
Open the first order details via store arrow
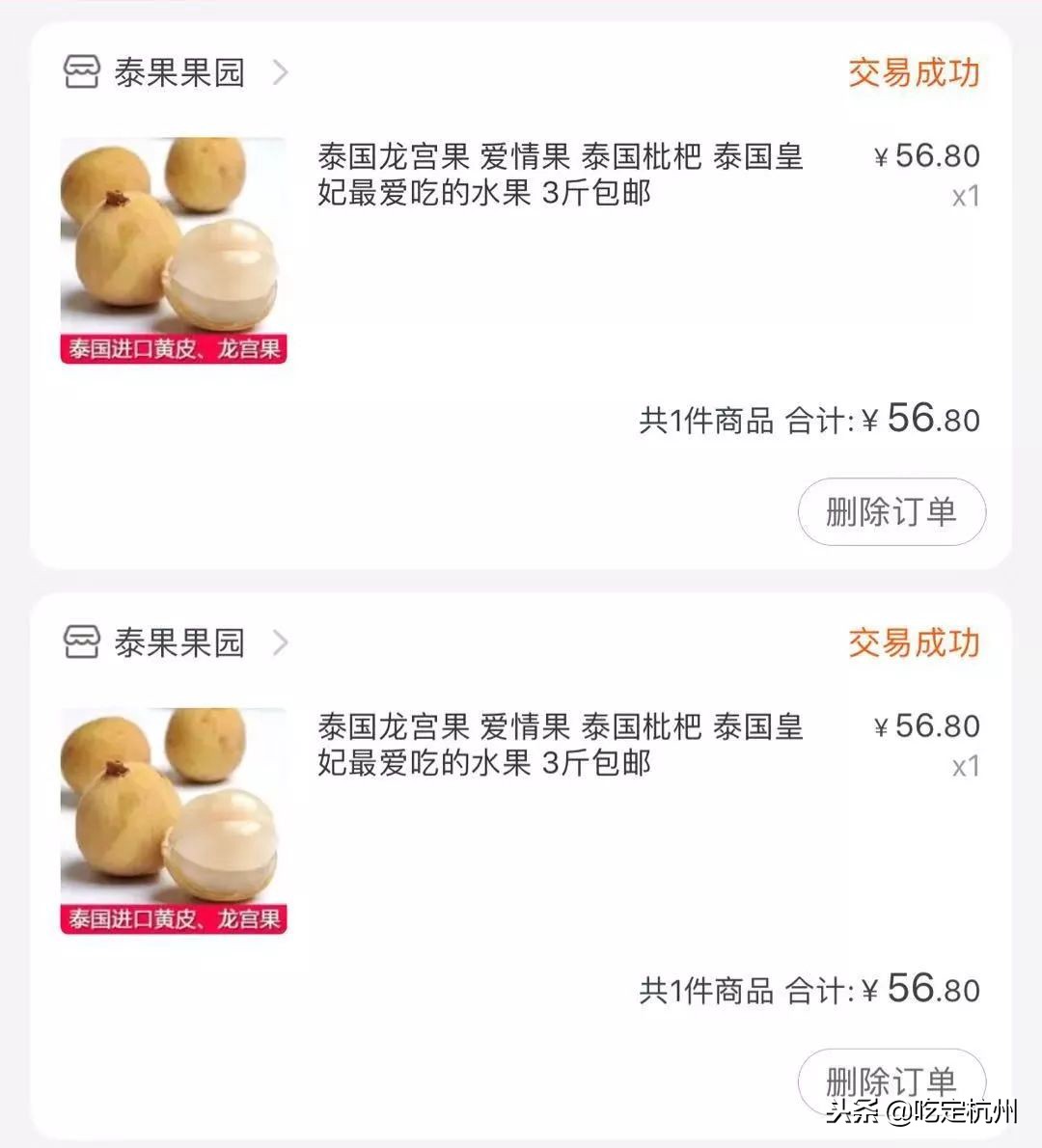coord(281,72)
